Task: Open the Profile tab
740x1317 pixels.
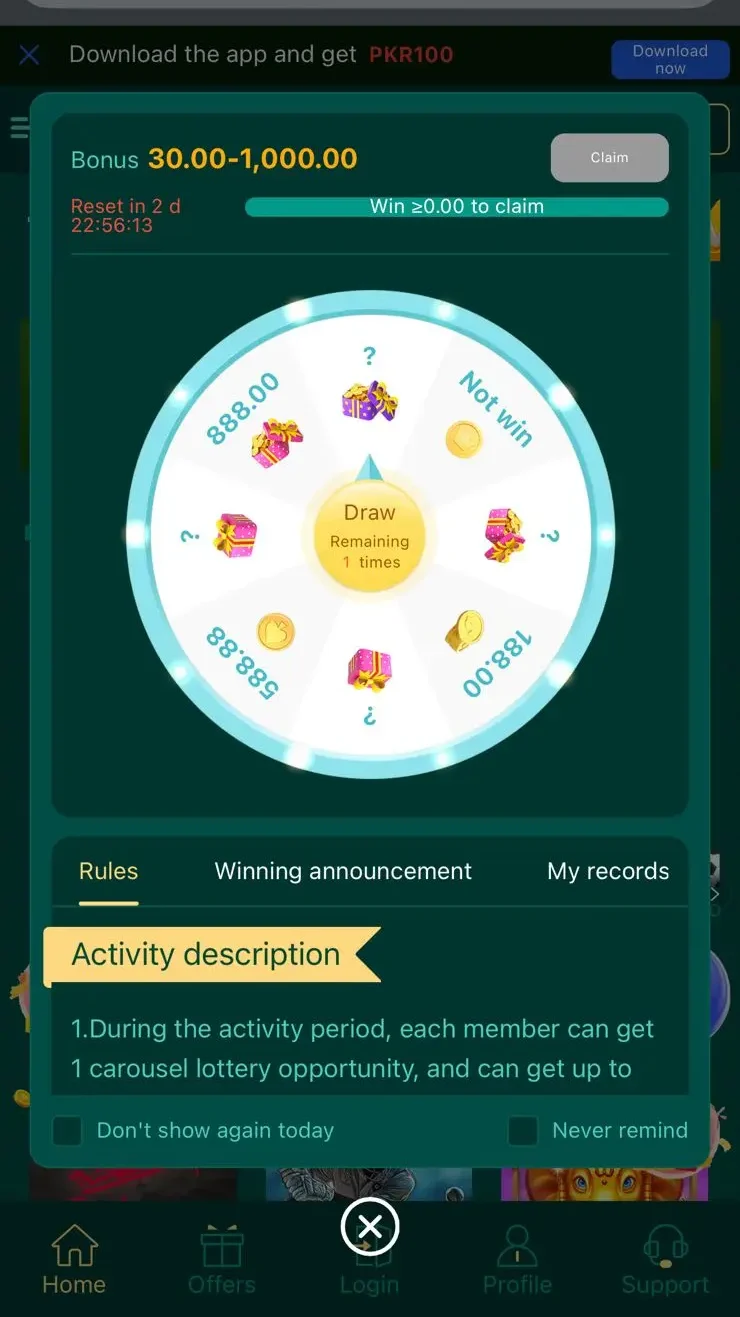Action: point(517,1260)
